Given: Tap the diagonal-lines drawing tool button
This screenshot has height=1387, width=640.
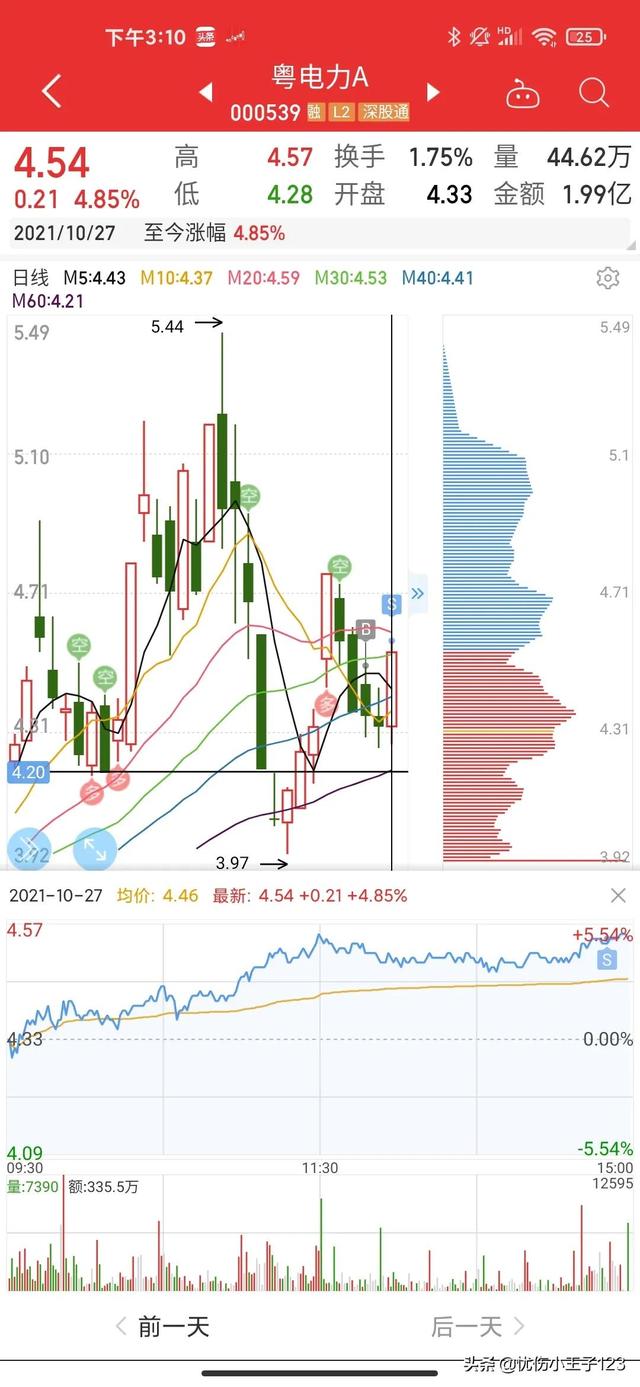Looking at the screenshot, I should tap(27, 848).
